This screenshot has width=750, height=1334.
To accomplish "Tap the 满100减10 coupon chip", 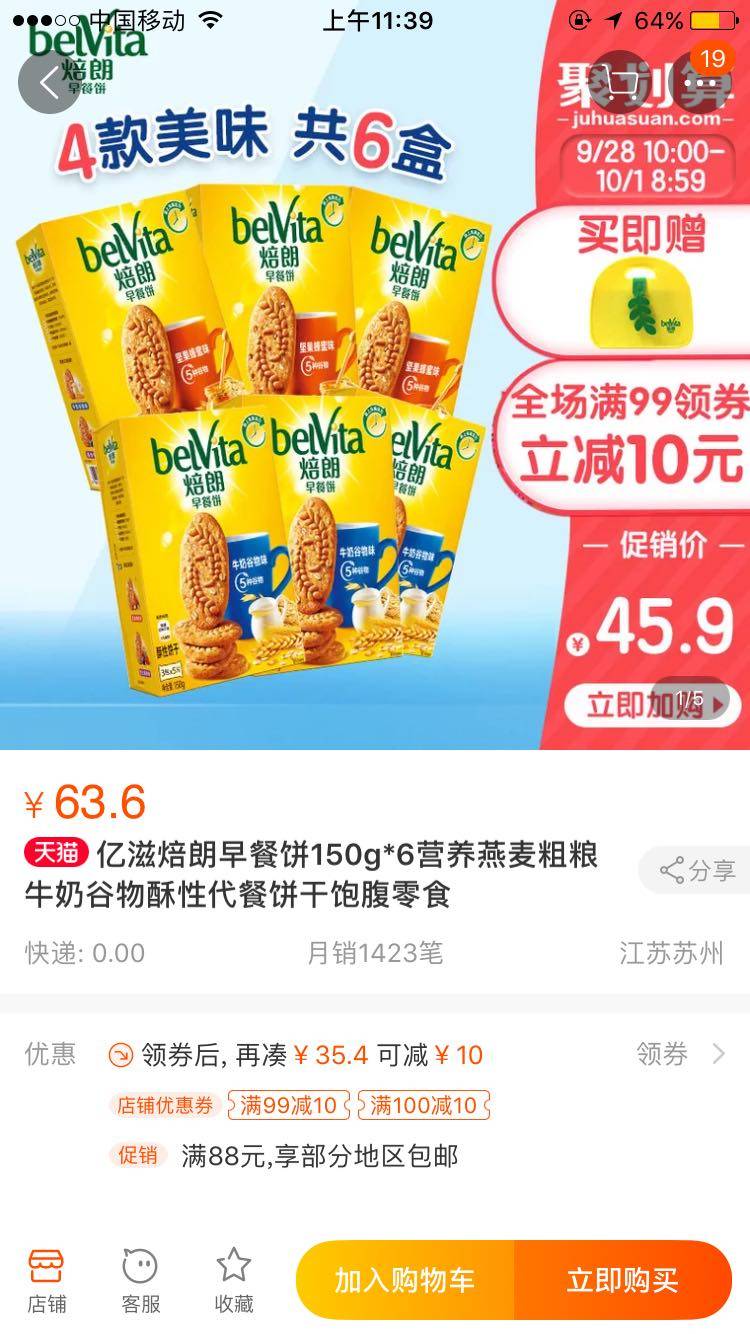I will point(424,1105).
